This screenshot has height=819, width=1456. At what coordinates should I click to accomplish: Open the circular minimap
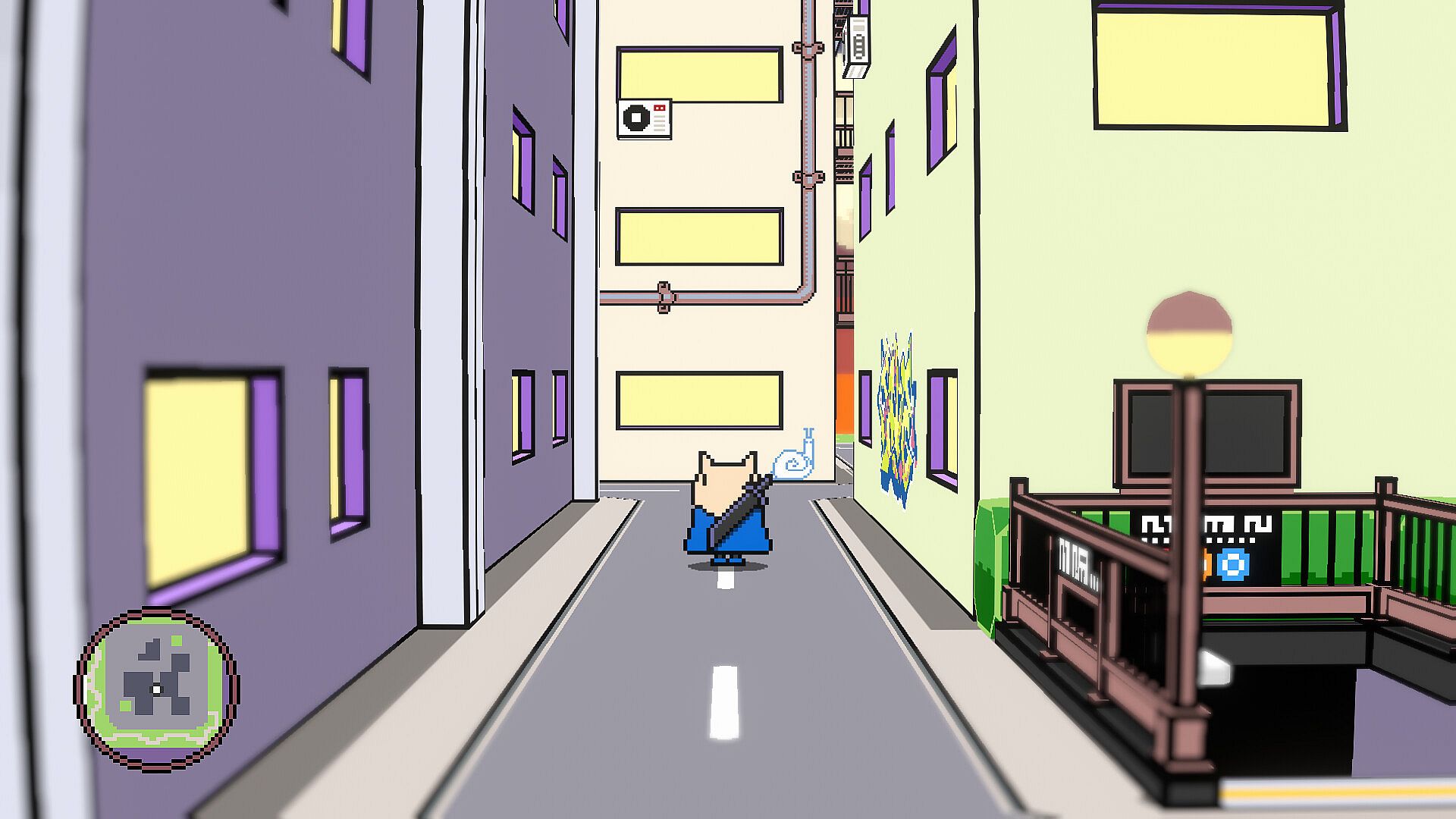pyautogui.click(x=157, y=689)
